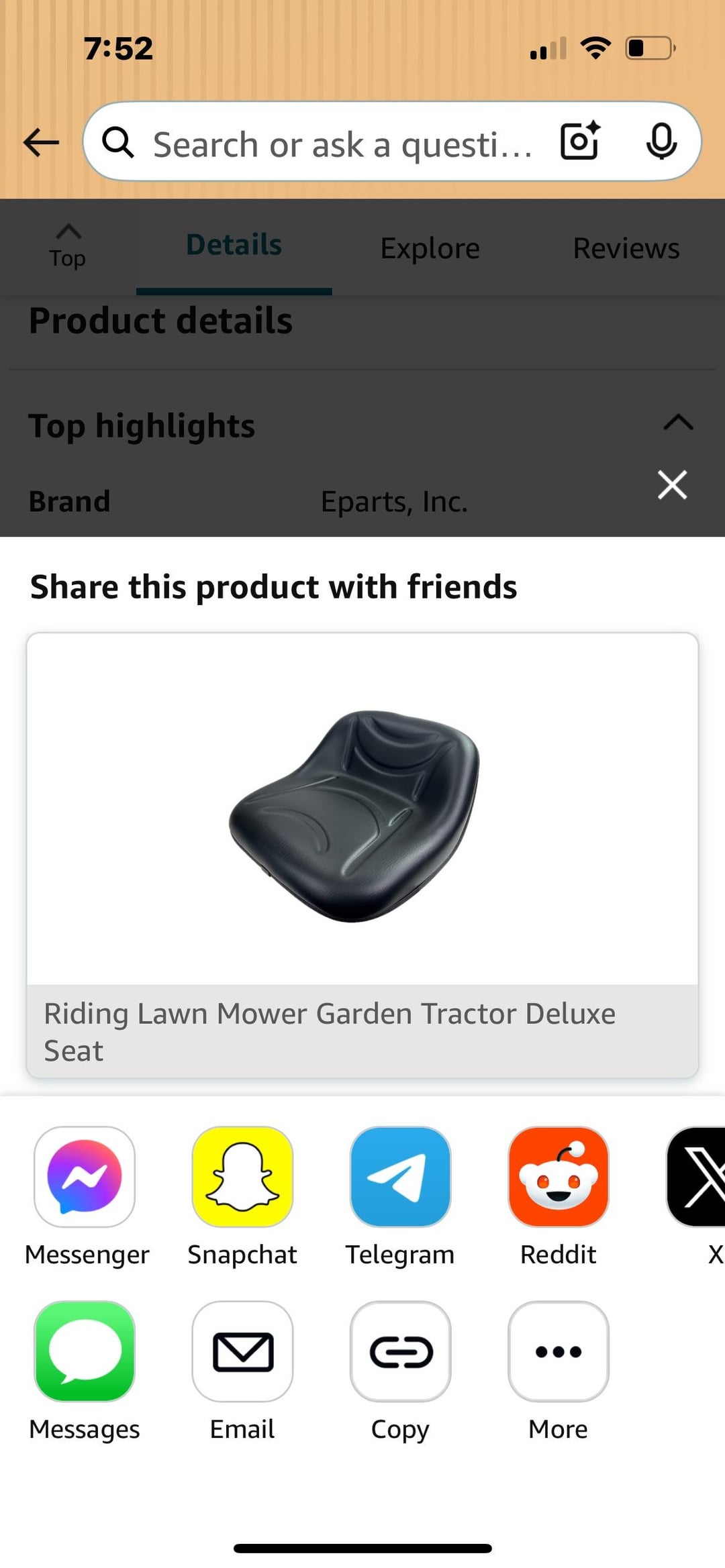Copy the product link
The height and width of the screenshot is (1568, 725).
click(400, 1351)
